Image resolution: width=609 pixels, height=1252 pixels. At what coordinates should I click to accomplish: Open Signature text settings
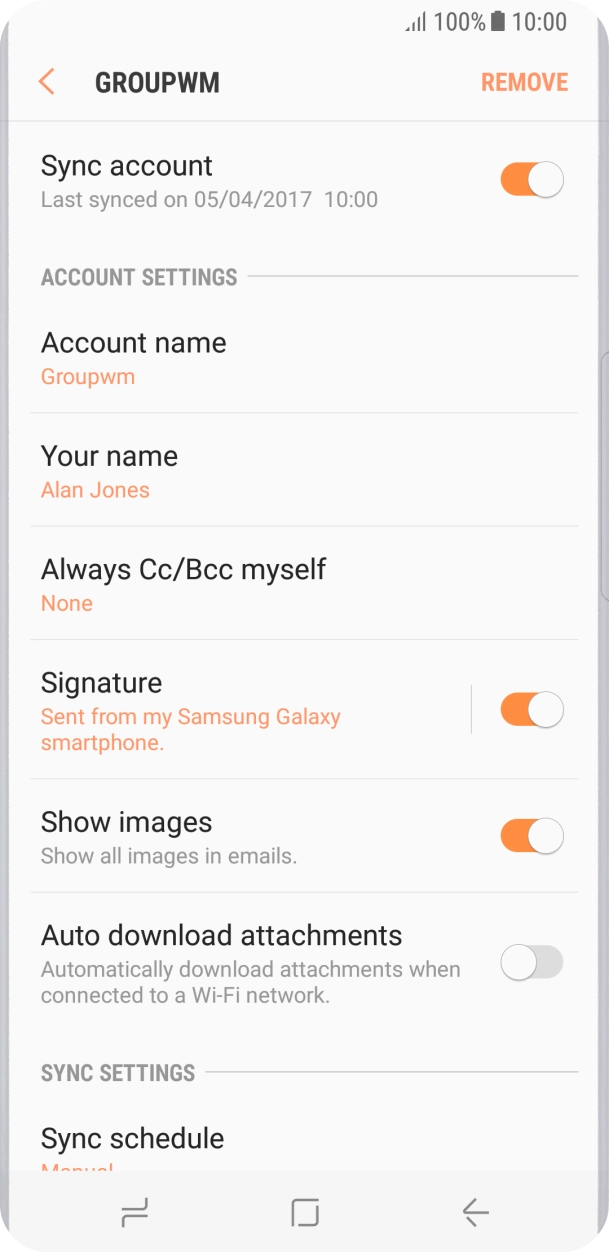point(240,711)
